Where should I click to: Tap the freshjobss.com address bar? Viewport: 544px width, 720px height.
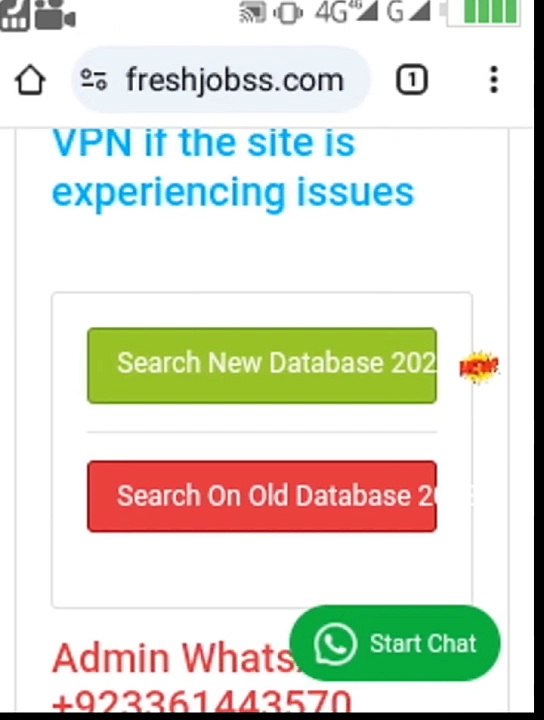click(221, 80)
